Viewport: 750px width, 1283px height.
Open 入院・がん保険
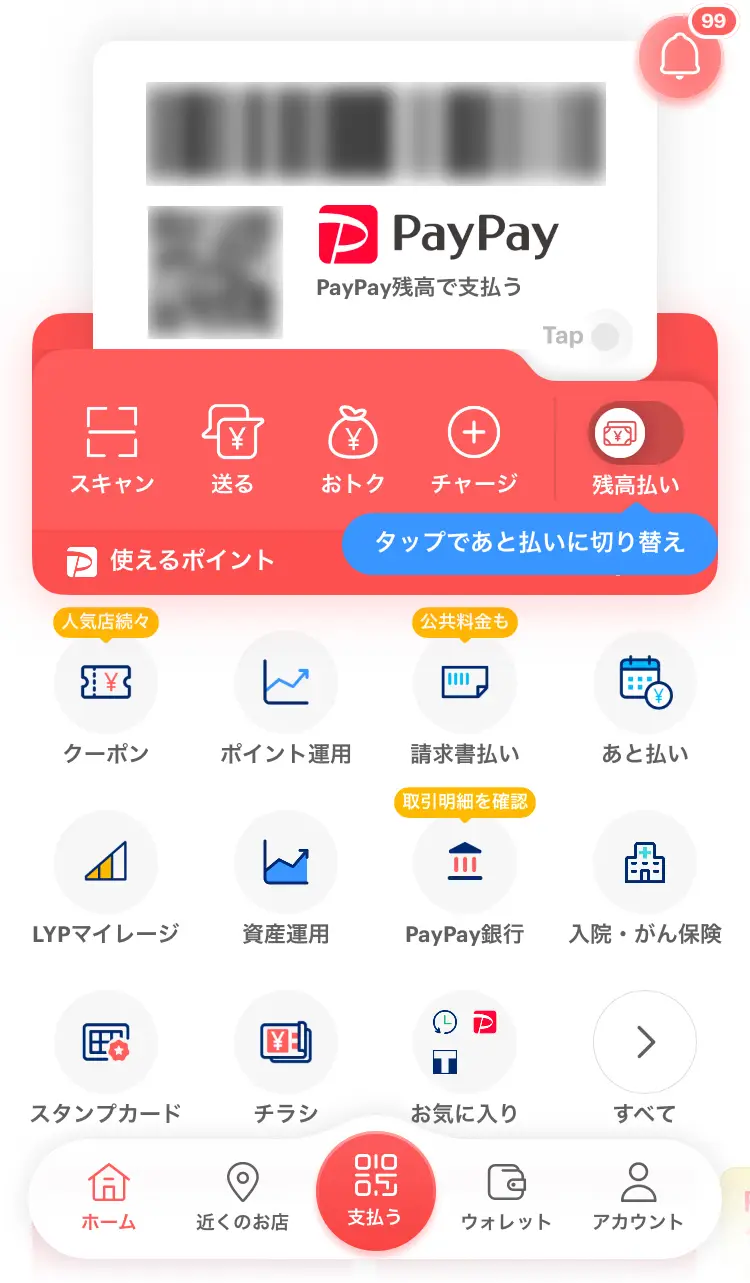click(645, 879)
